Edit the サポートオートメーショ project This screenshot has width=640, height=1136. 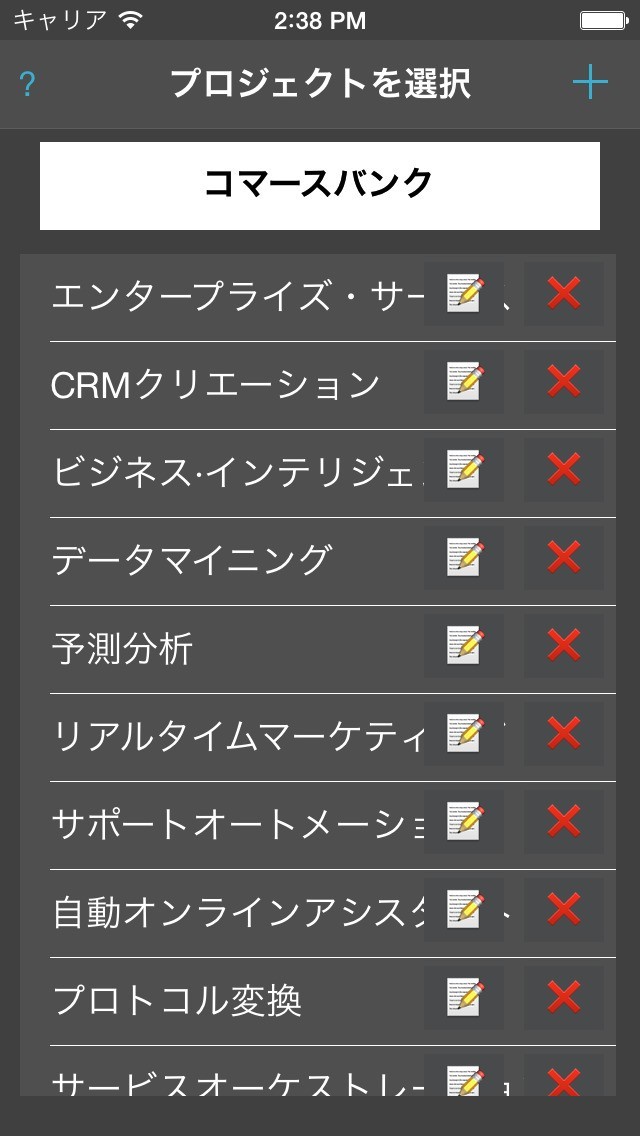tap(464, 822)
